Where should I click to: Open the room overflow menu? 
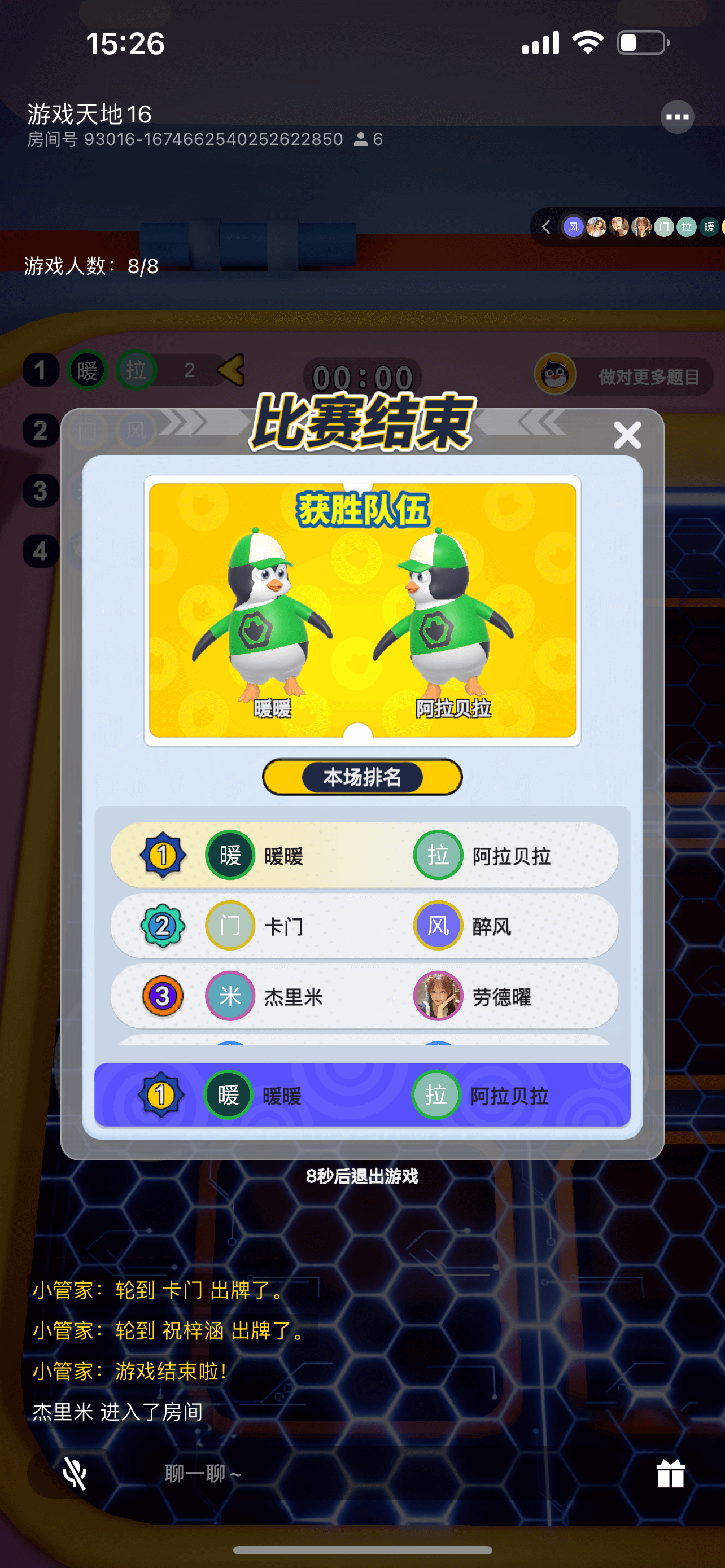pos(677,117)
